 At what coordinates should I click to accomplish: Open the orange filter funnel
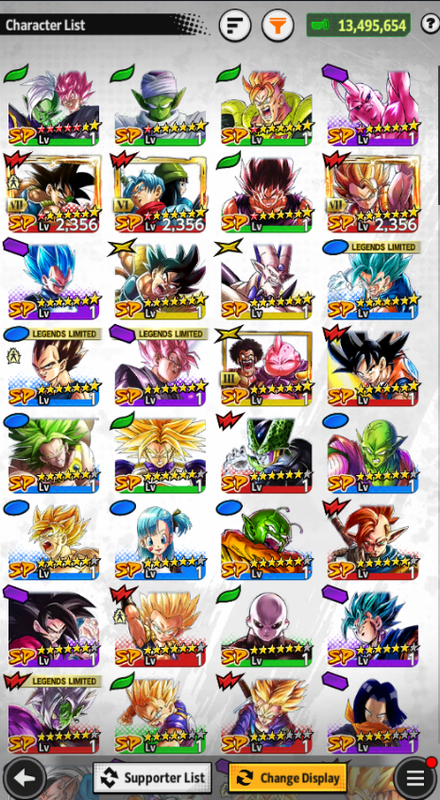click(278, 25)
